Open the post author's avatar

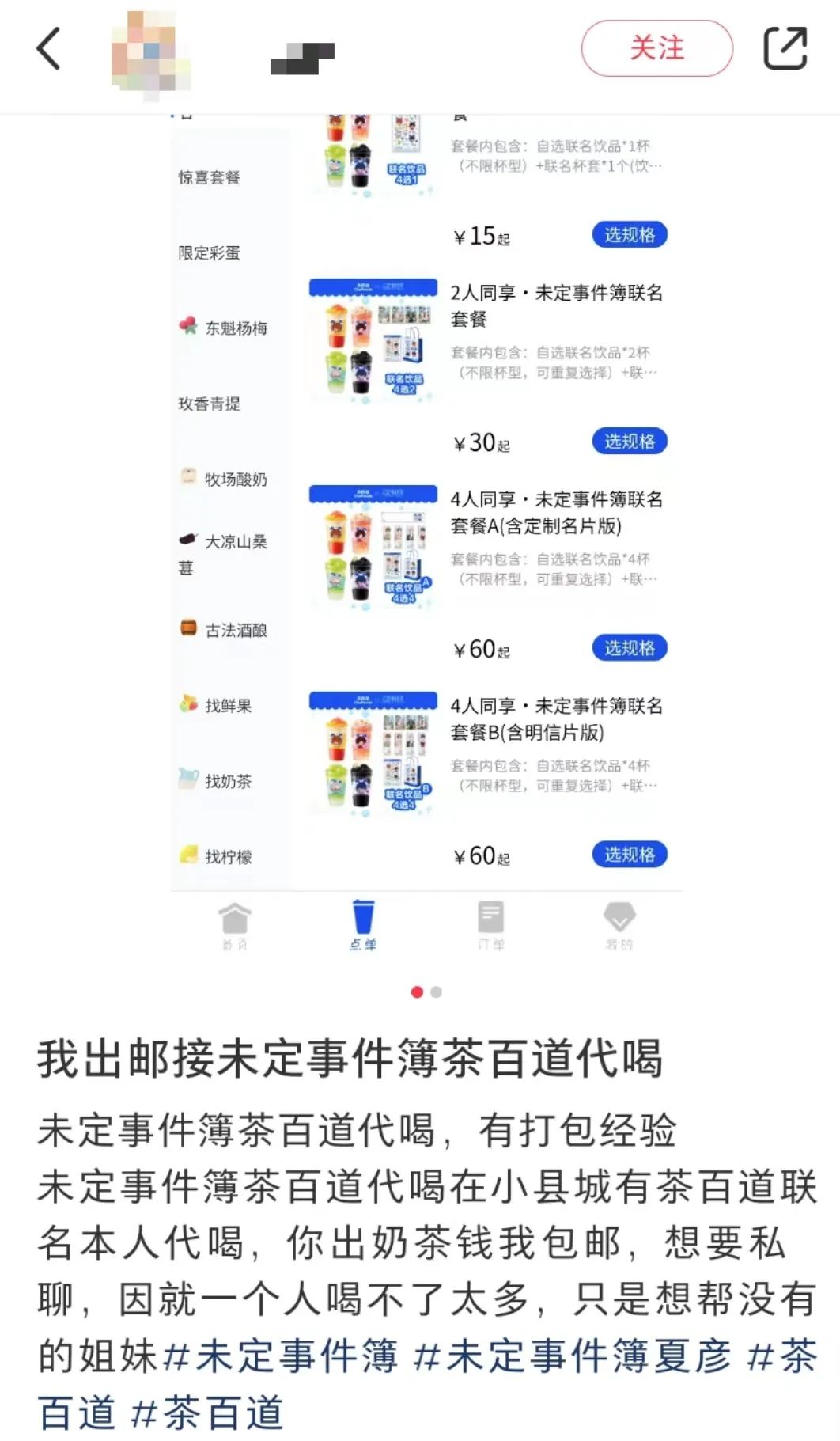(x=150, y=54)
